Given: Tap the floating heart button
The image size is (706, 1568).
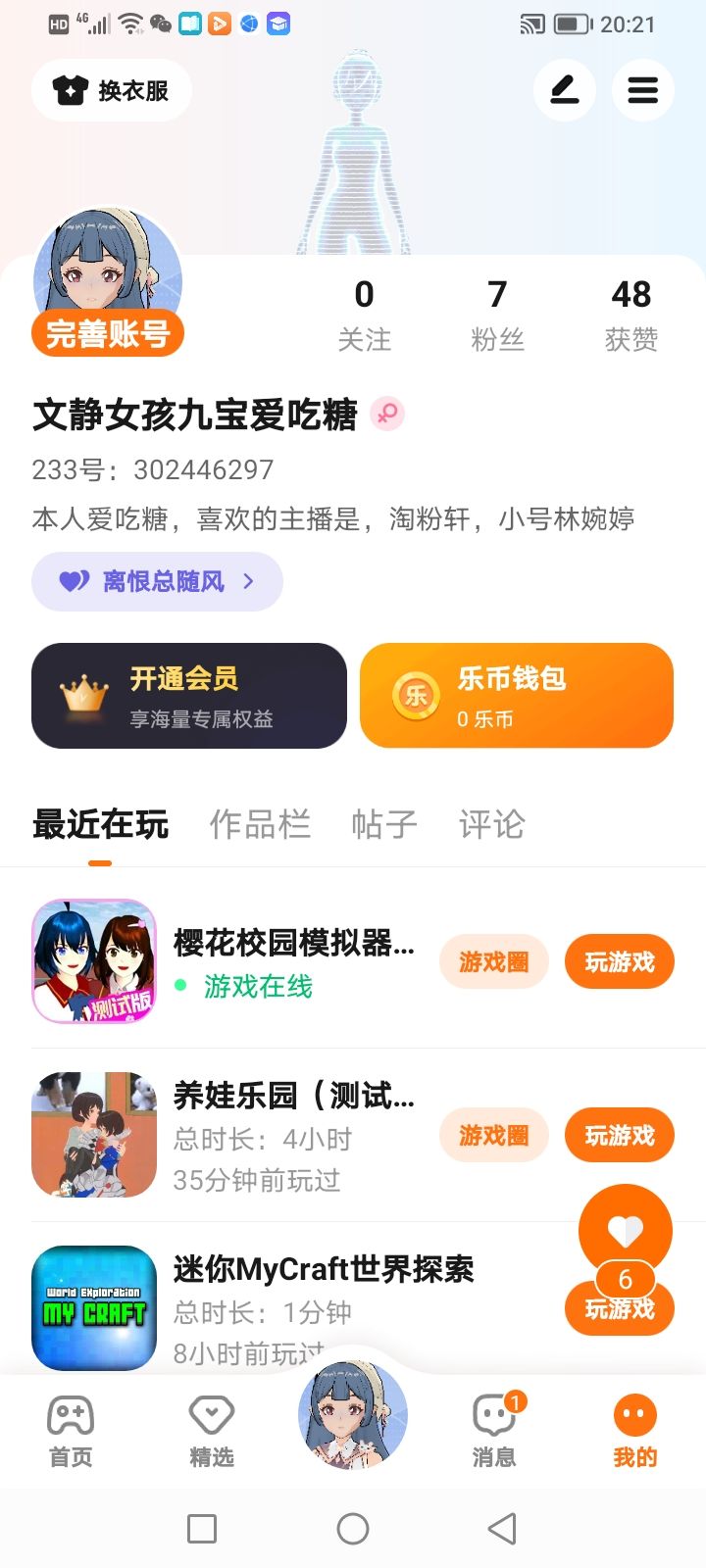Looking at the screenshot, I should pos(625,1230).
